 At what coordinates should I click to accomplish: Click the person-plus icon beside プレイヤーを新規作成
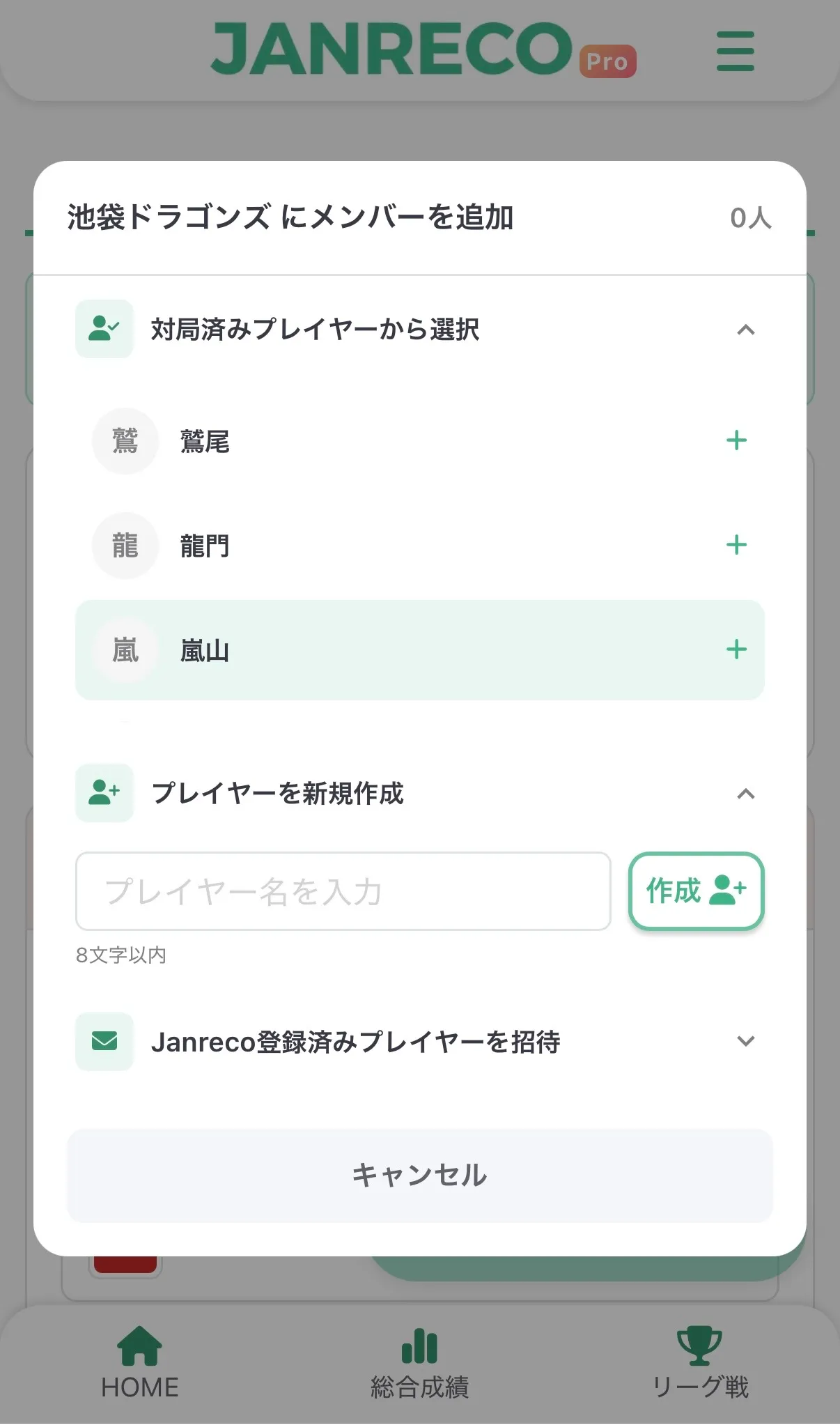[104, 793]
